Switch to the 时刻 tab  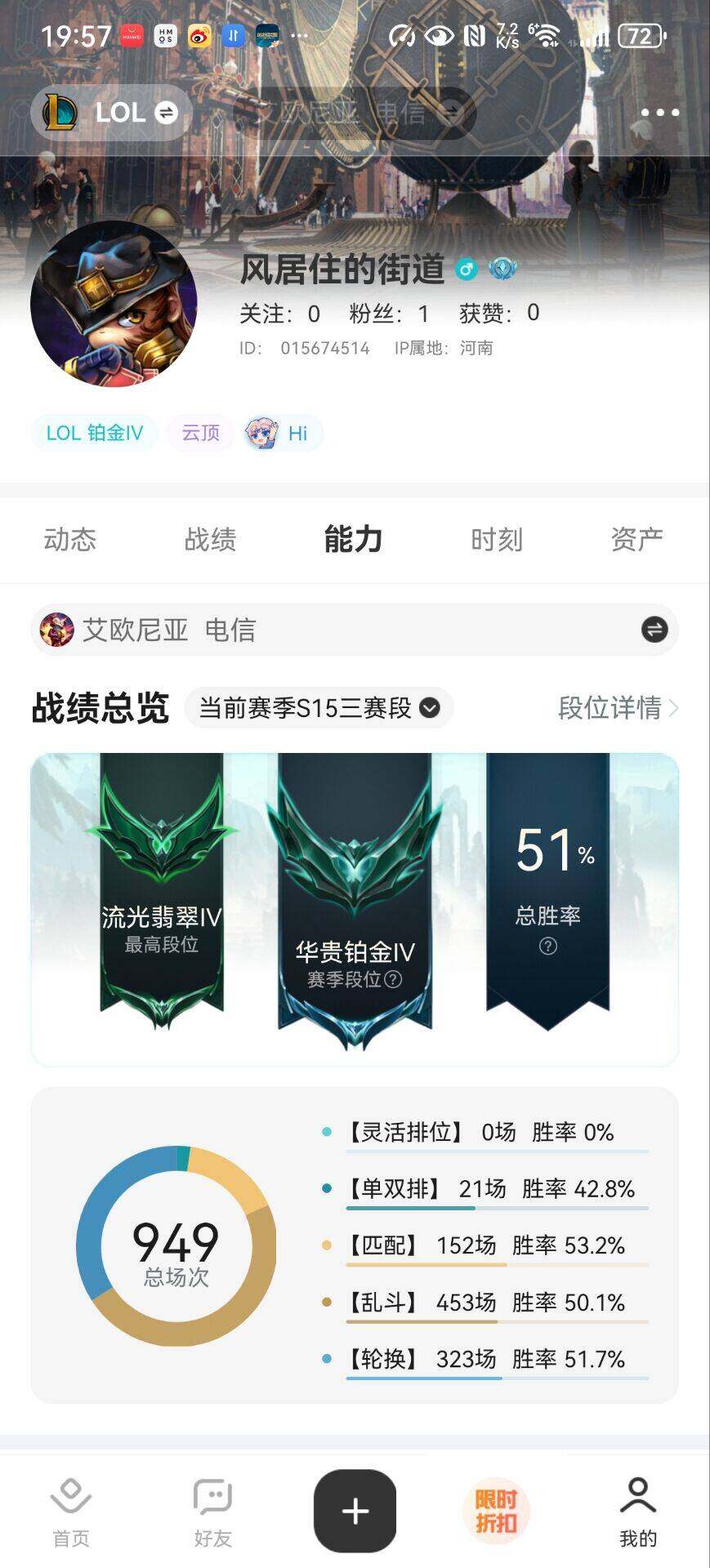pyautogui.click(x=496, y=540)
